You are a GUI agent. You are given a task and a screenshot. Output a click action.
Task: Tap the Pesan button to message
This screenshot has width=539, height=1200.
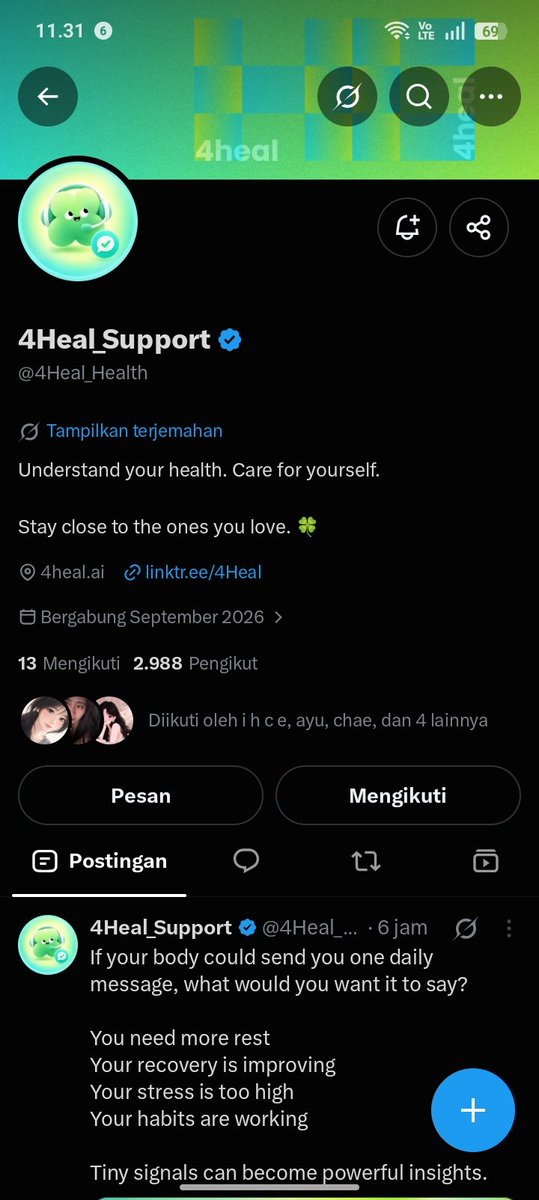click(x=141, y=796)
